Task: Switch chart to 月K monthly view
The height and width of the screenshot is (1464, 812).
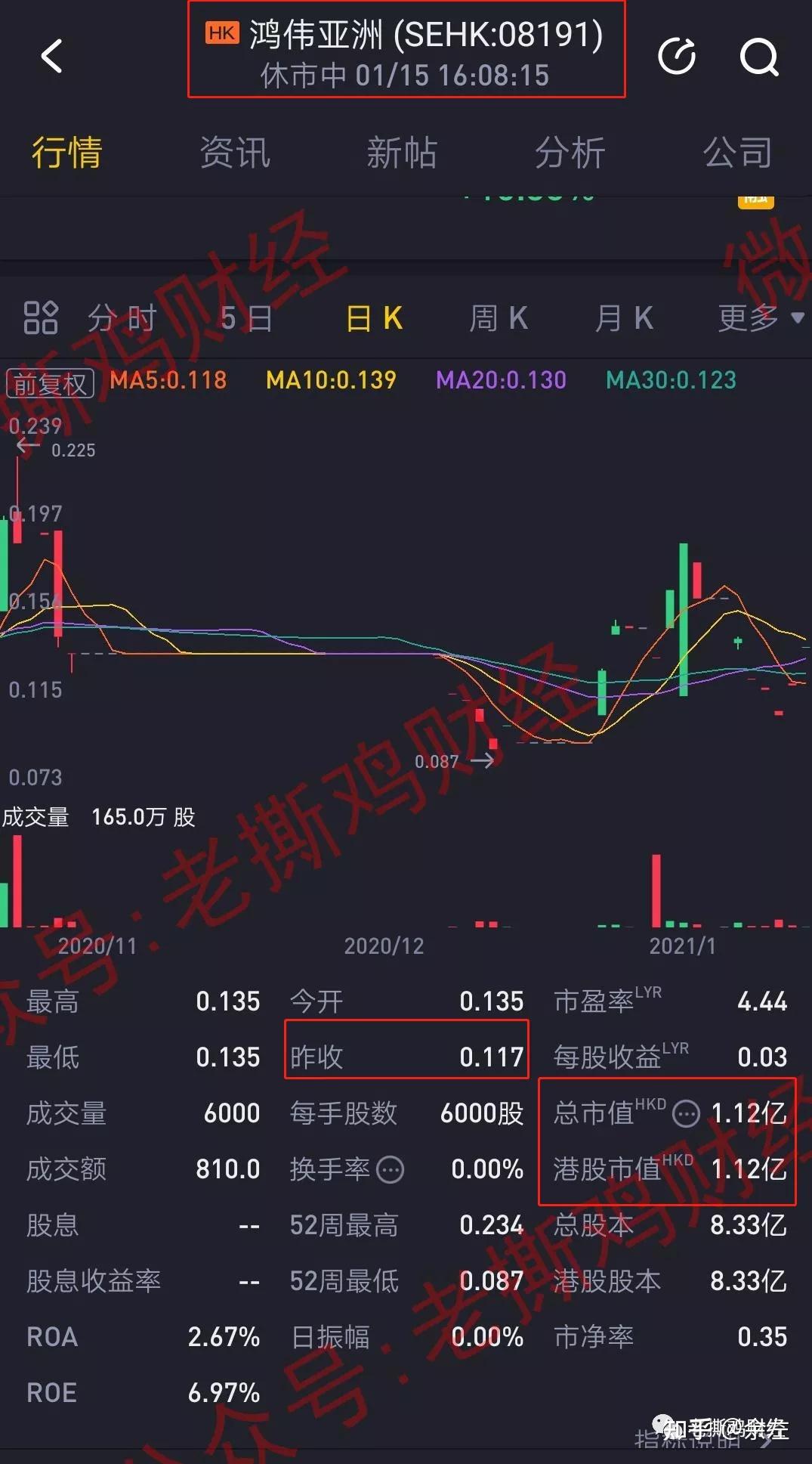Action: point(624,318)
